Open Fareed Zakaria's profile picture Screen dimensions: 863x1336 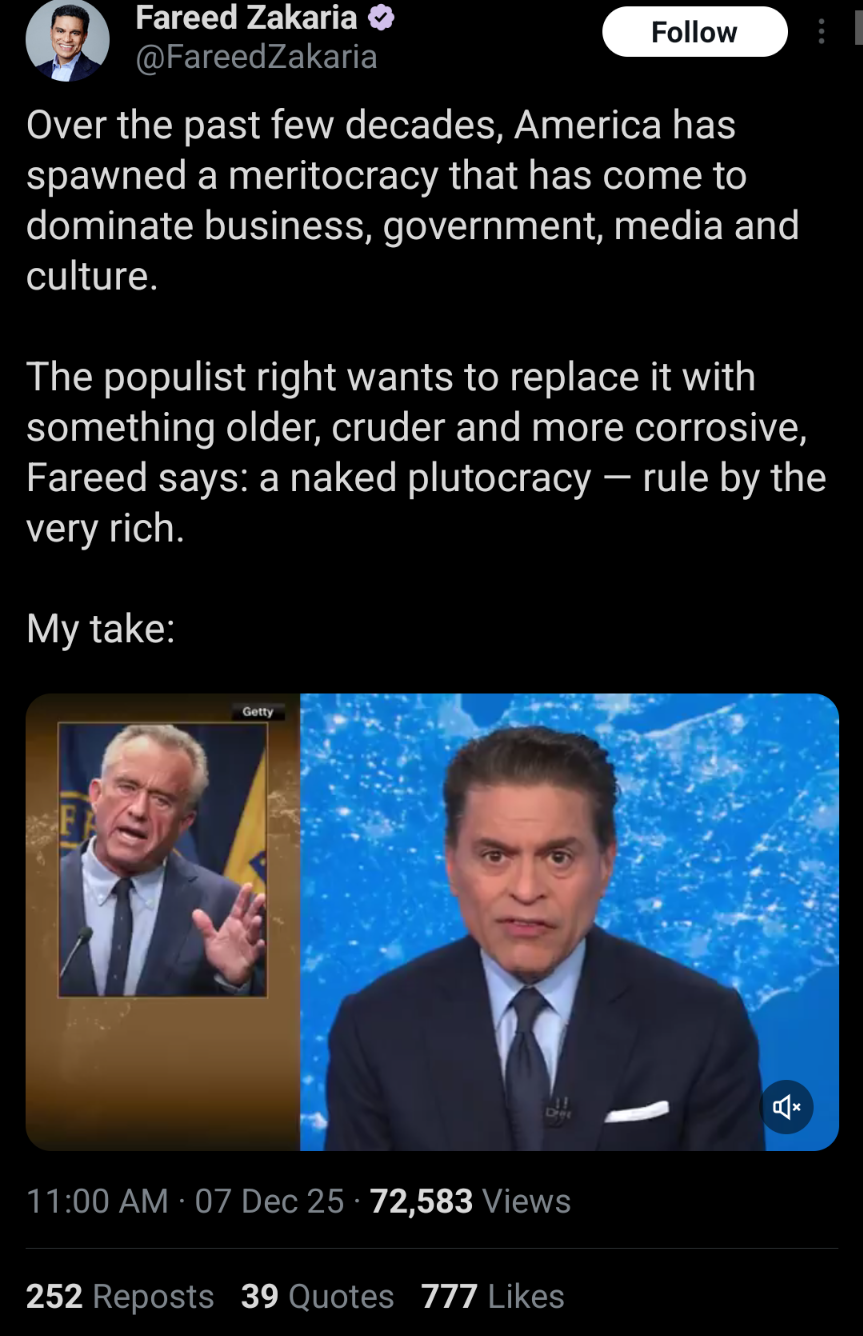click(x=67, y=41)
